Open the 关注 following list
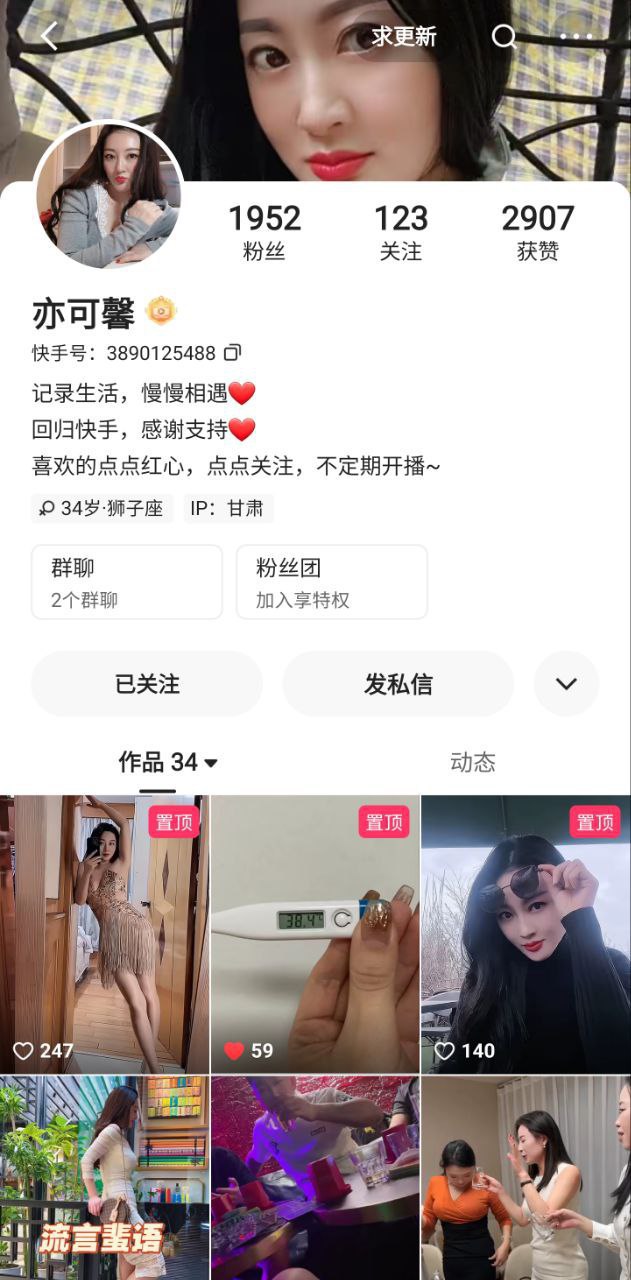Viewport: 631px width, 1280px height. pos(400,232)
